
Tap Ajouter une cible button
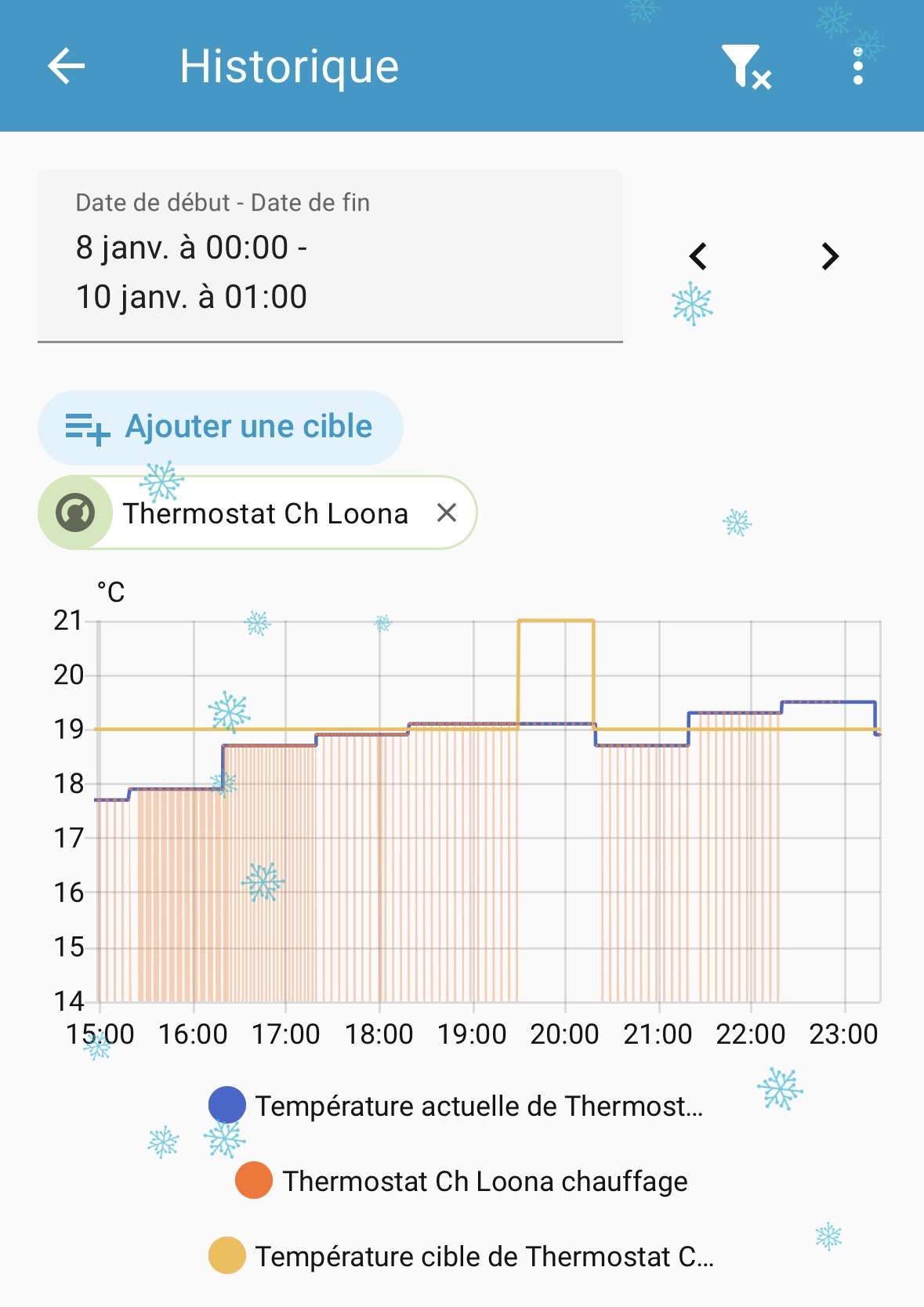pos(220,427)
